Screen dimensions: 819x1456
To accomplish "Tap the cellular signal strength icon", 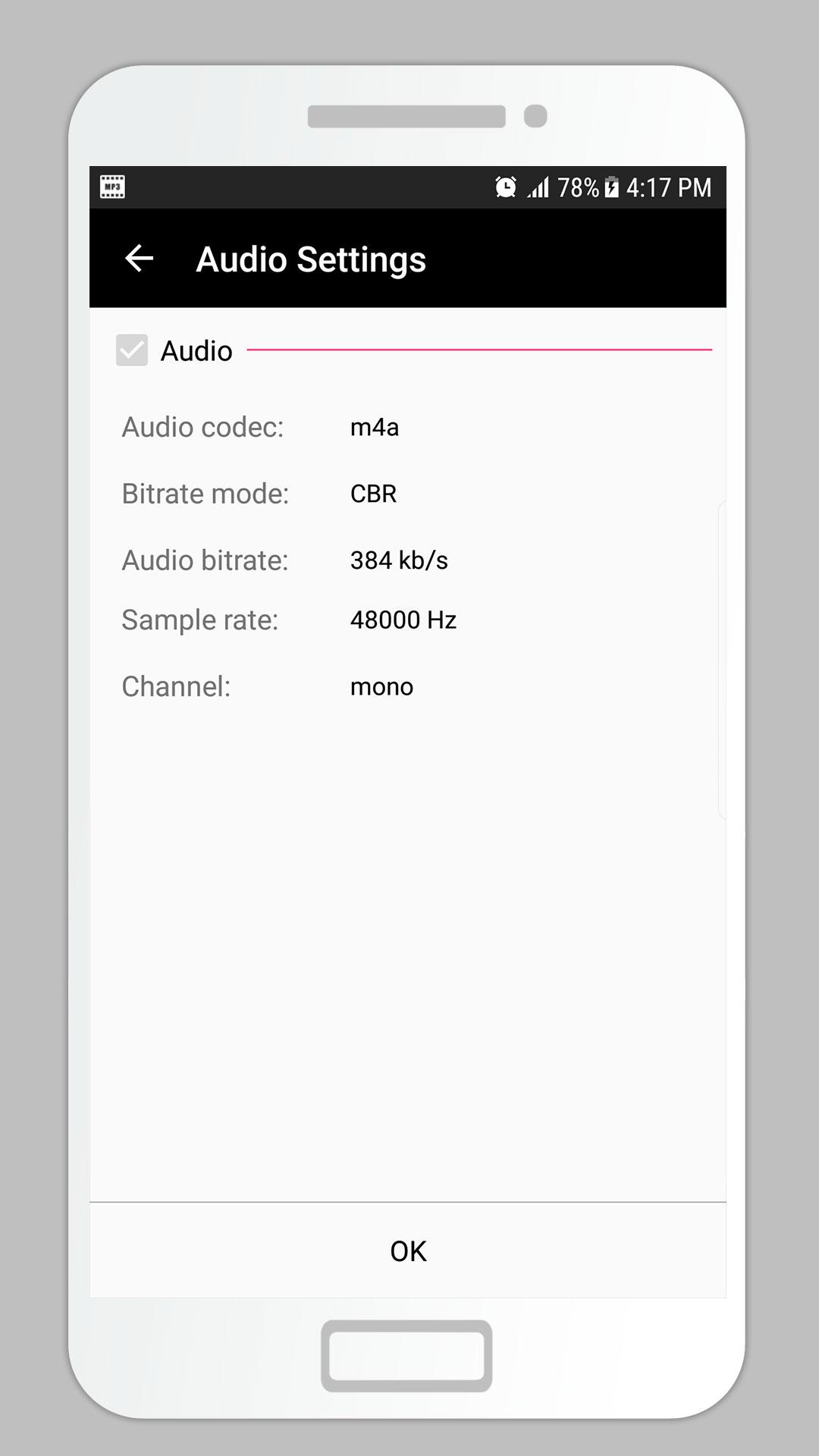I will pyautogui.click(x=538, y=186).
